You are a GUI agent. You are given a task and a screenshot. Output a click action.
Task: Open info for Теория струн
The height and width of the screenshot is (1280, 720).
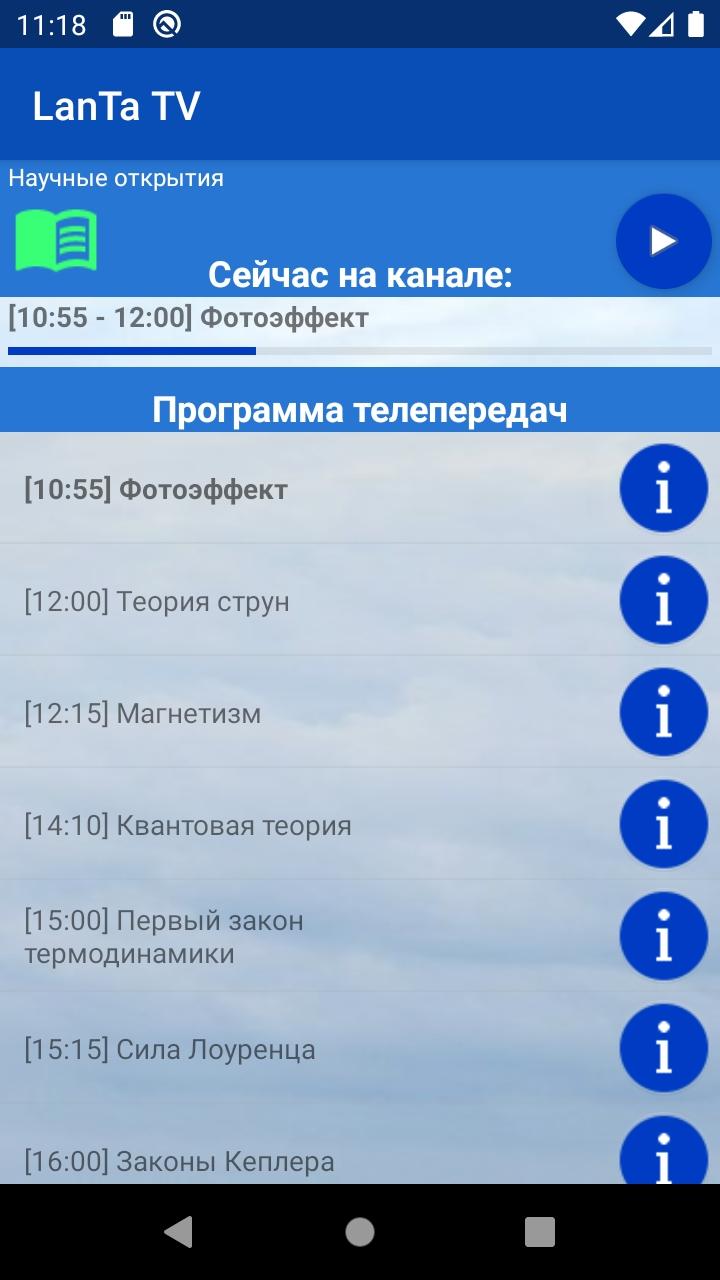[663, 601]
